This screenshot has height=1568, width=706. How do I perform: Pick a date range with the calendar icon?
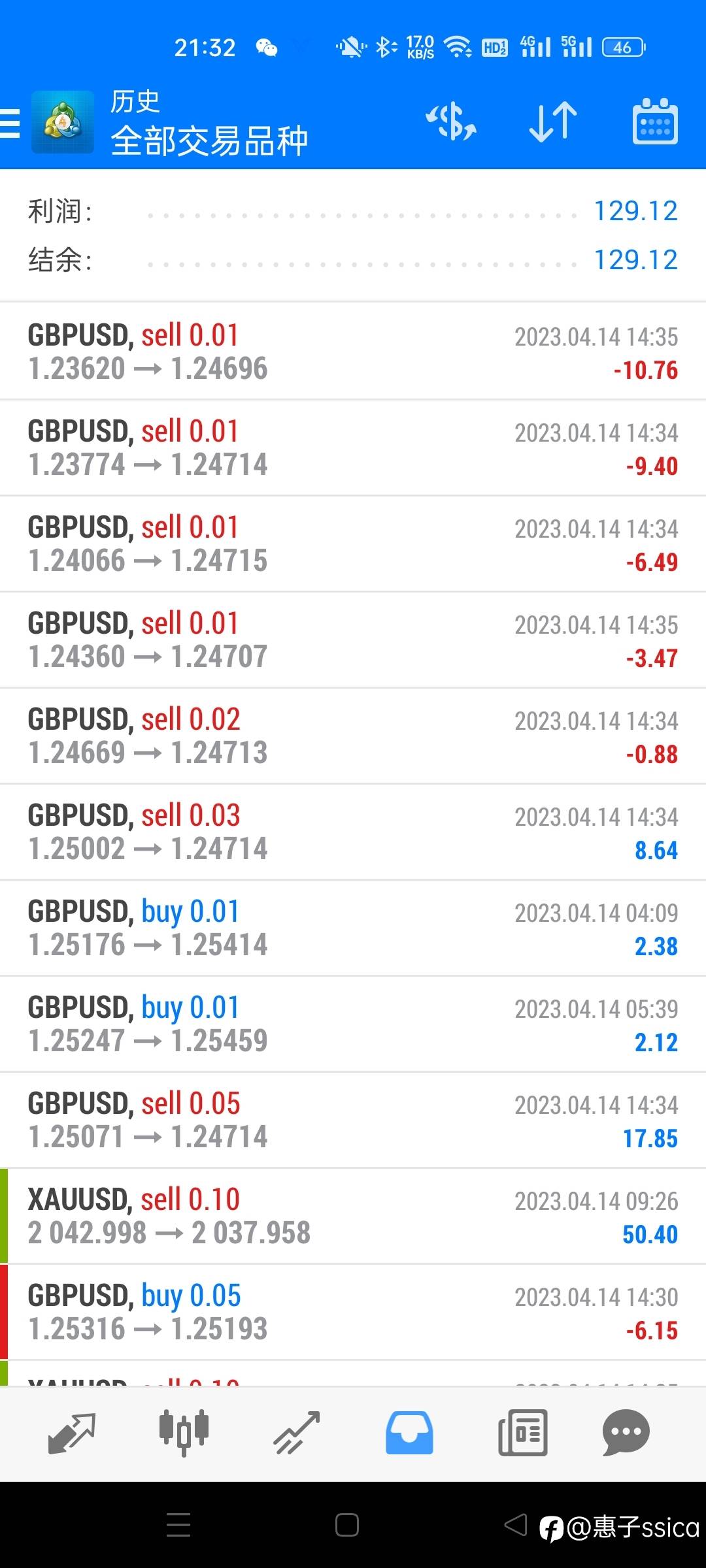tap(655, 122)
